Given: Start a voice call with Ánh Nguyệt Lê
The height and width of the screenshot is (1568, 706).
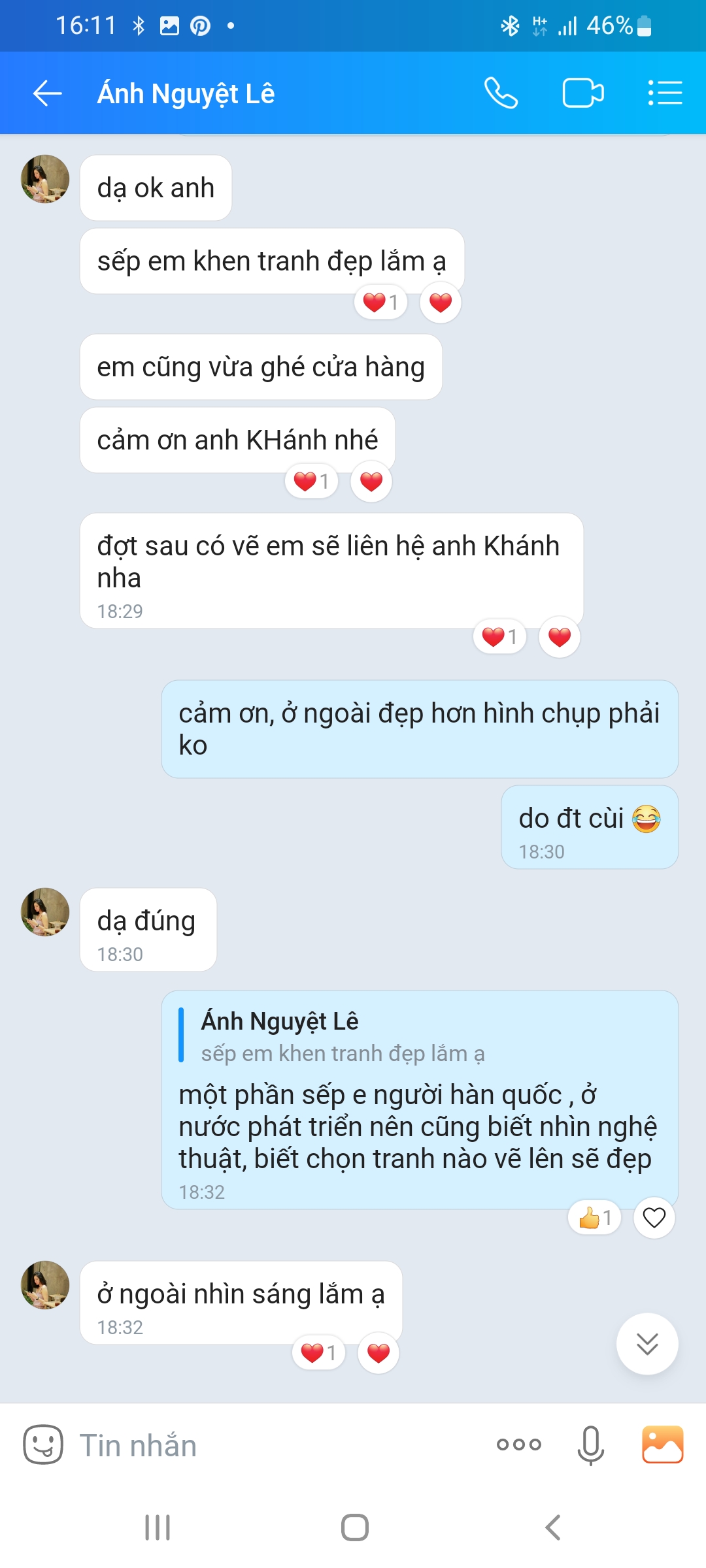Looking at the screenshot, I should 501,93.
